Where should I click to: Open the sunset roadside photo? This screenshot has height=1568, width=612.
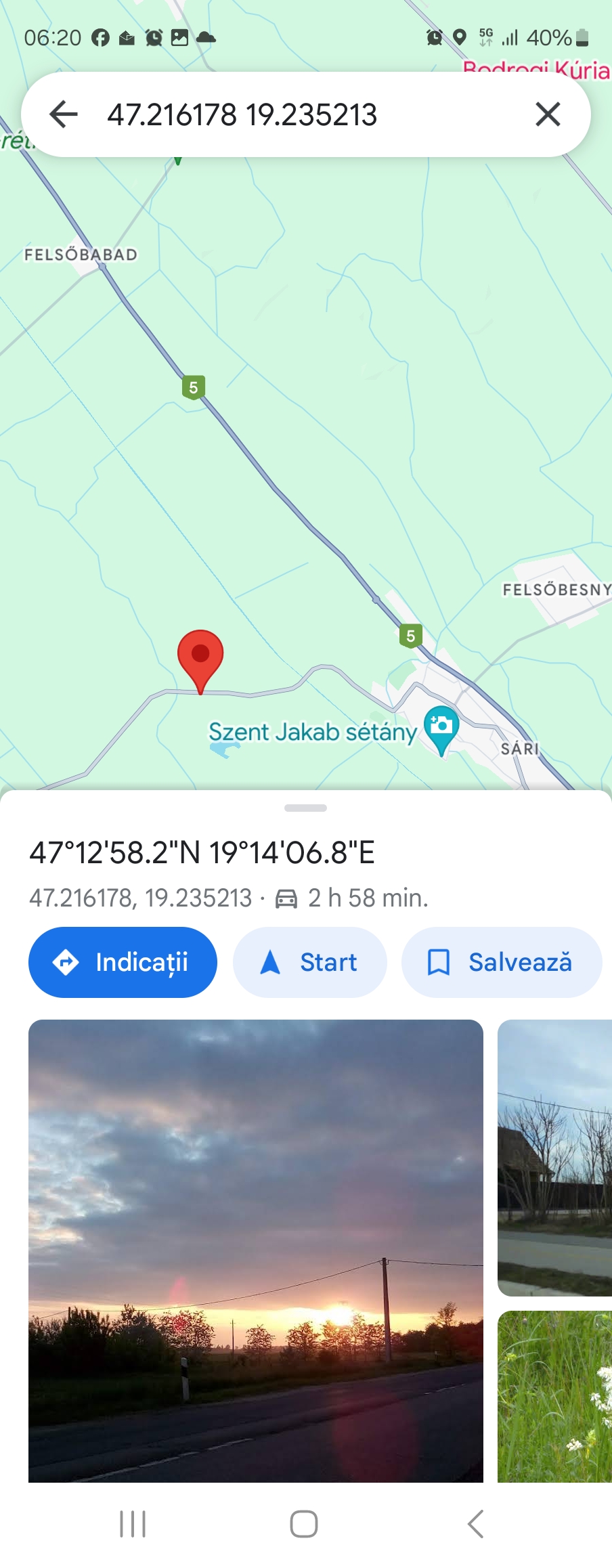pyautogui.click(x=256, y=1250)
